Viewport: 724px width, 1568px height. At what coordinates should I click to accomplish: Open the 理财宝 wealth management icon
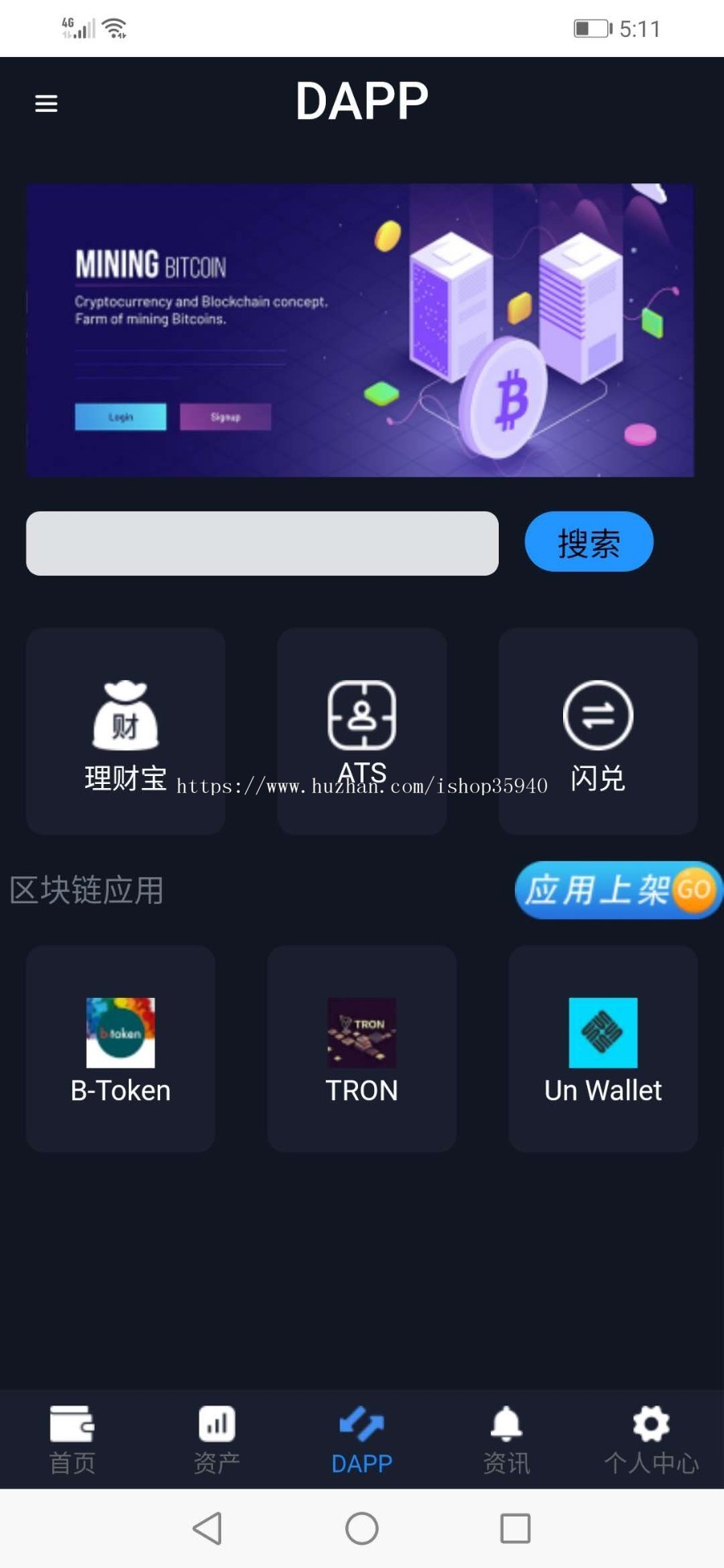pyautogui.click(x=125, y=716)
